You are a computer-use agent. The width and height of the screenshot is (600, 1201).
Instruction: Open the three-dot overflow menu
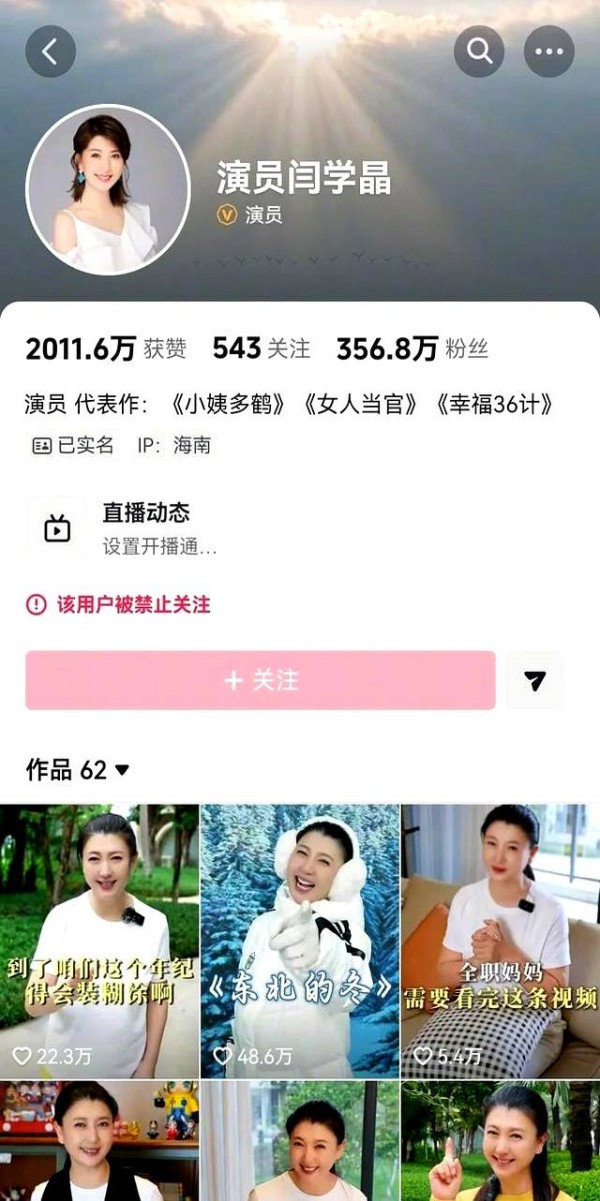tap(549, 51)
